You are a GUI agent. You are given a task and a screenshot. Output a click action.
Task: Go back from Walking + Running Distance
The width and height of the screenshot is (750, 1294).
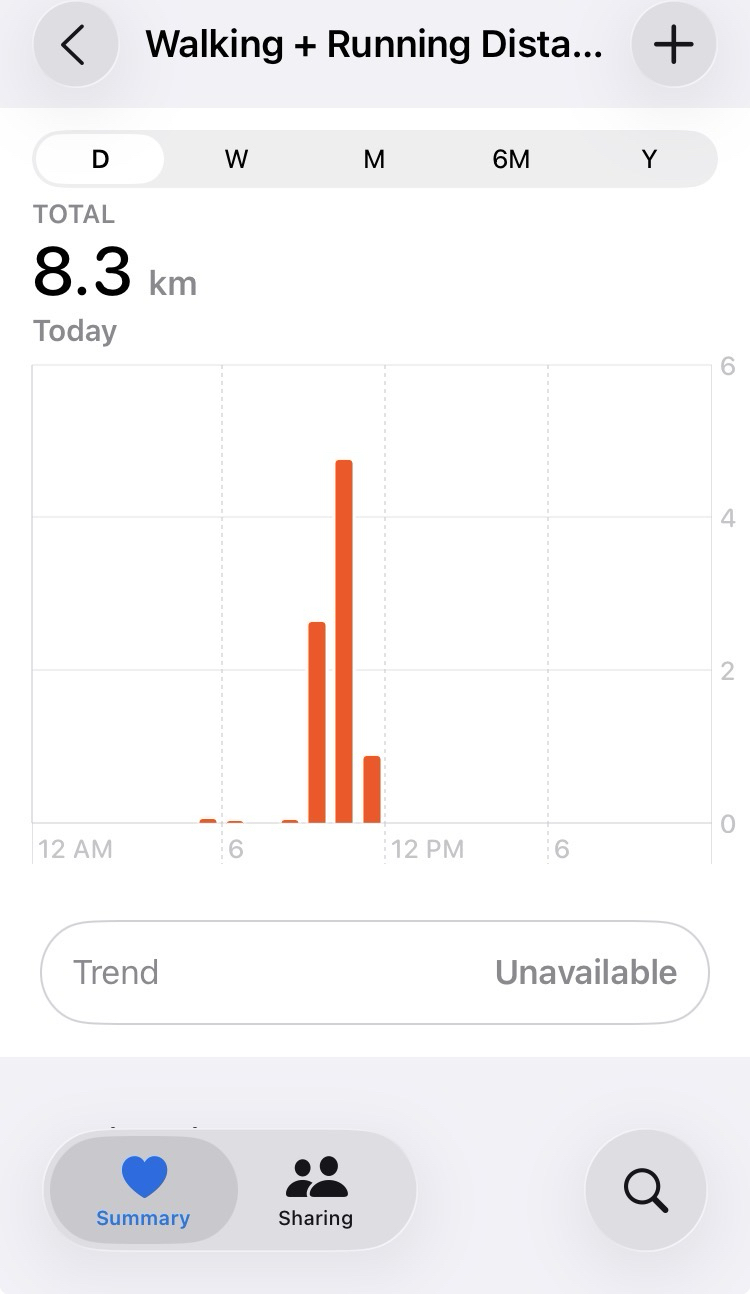pyautogui.click(x=74, y=45)
